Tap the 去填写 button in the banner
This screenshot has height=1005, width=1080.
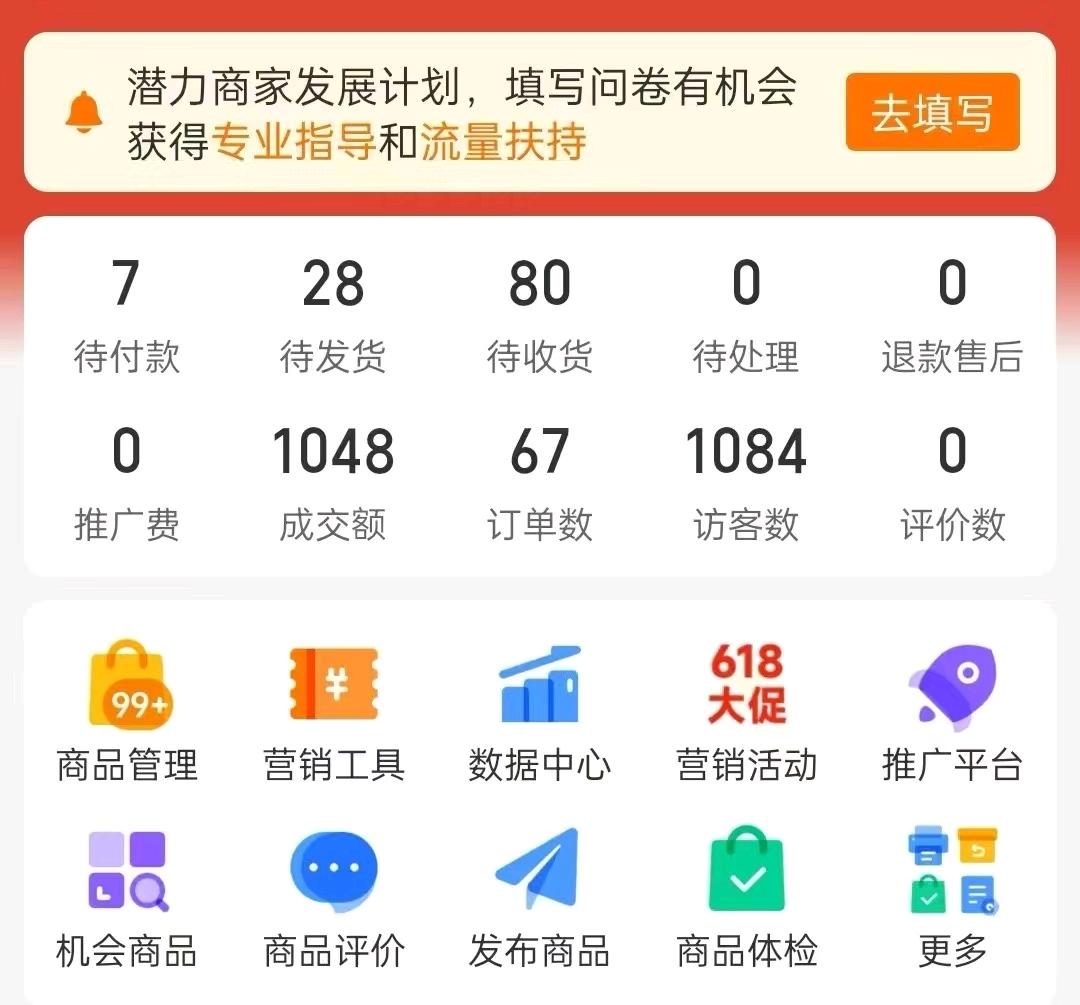pyautogui.click(x=932, y=113)
